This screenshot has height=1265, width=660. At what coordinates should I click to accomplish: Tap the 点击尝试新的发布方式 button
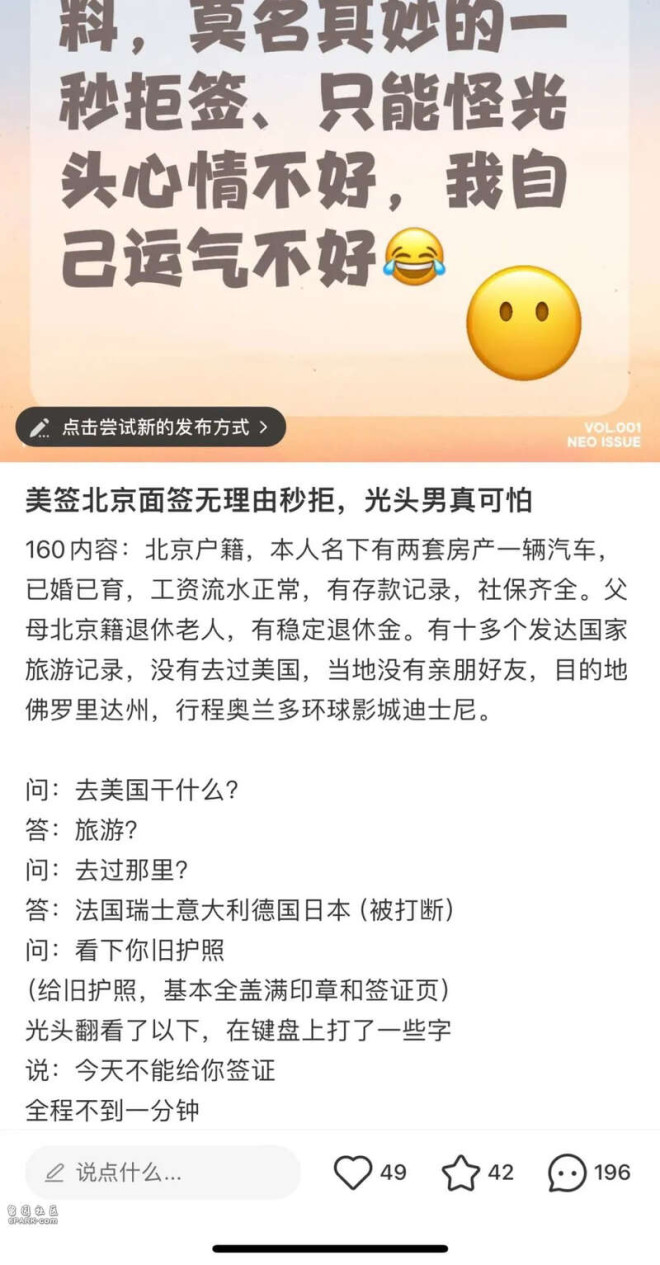151,427
